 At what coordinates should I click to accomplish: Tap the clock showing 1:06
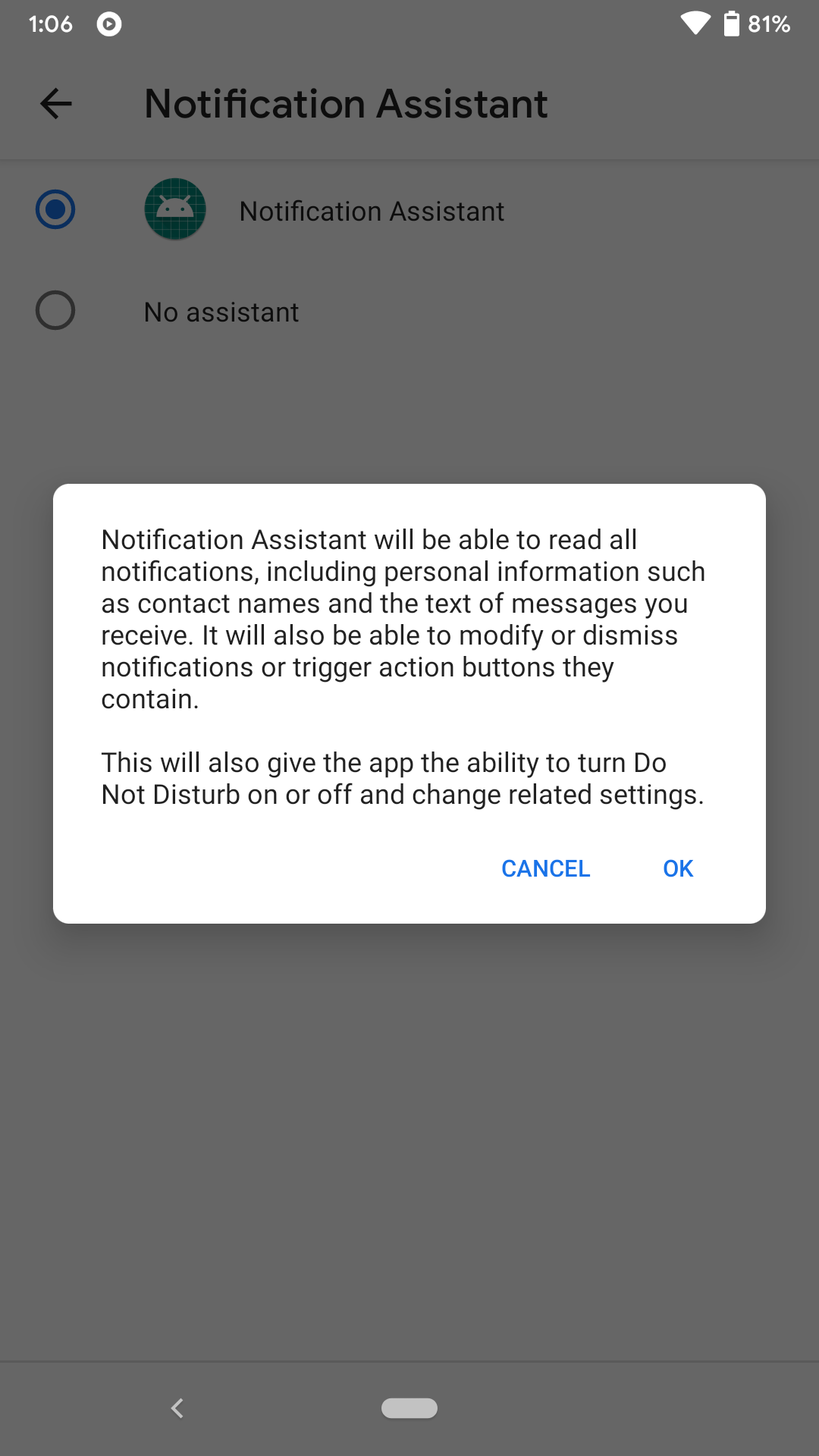(49, 24)
